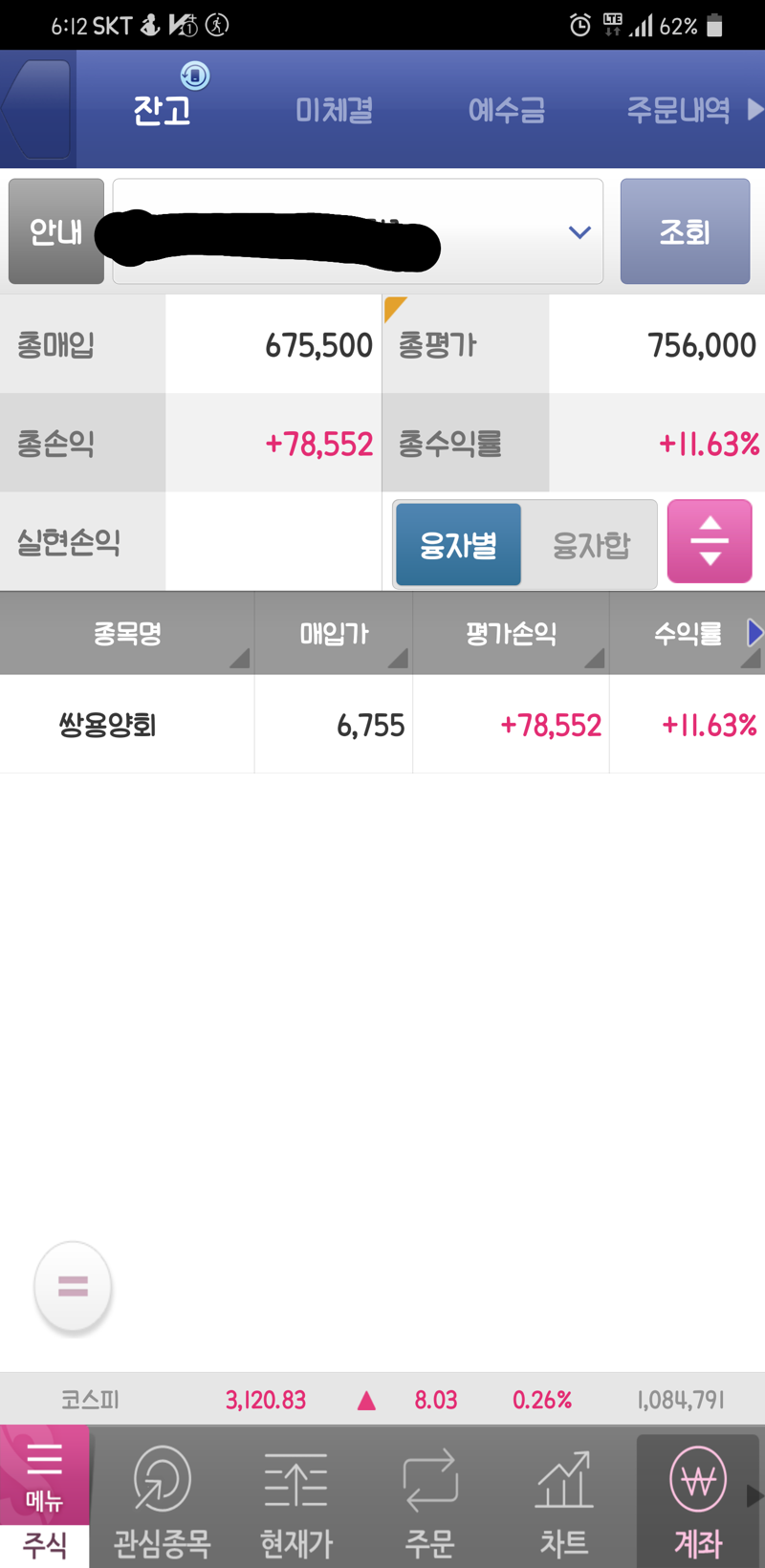Open 현재가 in bottom bar
Image resolution: width=765 pixels, height=1568 pixels.
(296, 1498)
